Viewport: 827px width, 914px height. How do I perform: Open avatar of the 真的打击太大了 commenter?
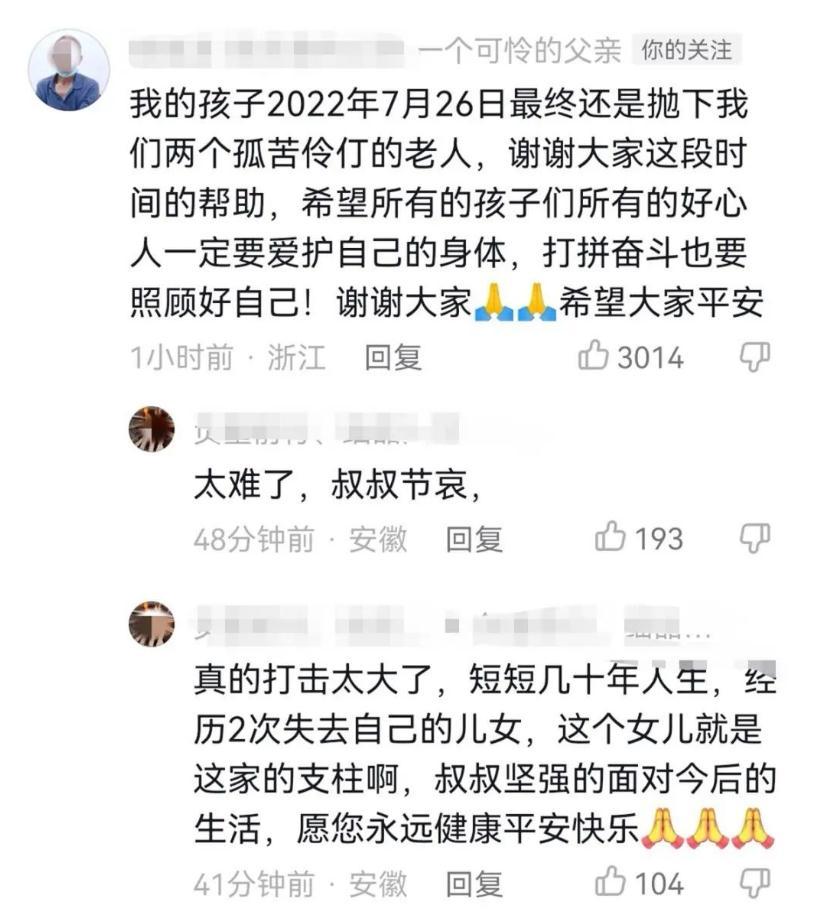152,624
